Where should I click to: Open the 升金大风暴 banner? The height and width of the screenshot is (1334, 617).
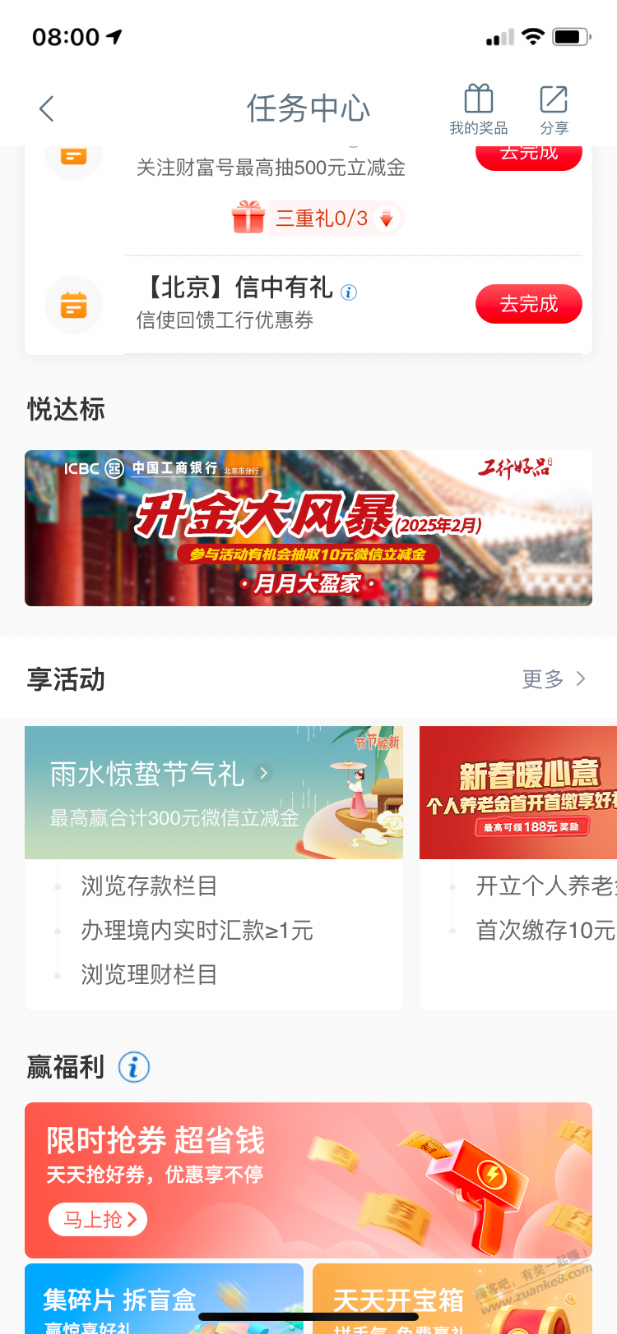pyautogui.click(x=308, y=528)
